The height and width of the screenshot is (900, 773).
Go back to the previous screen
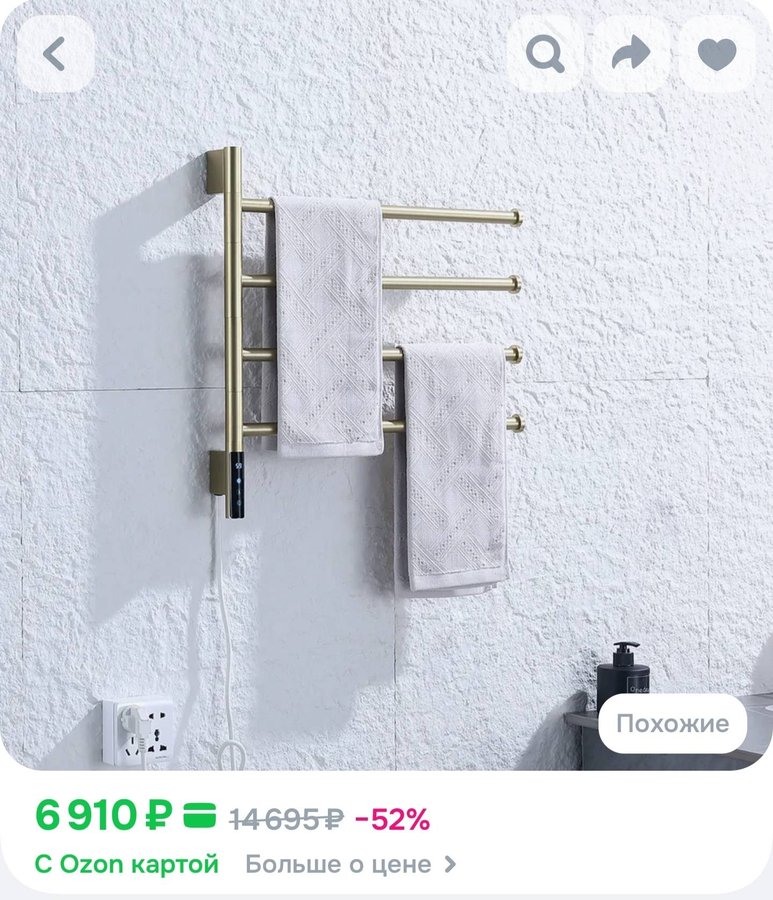tap(55, 55)
